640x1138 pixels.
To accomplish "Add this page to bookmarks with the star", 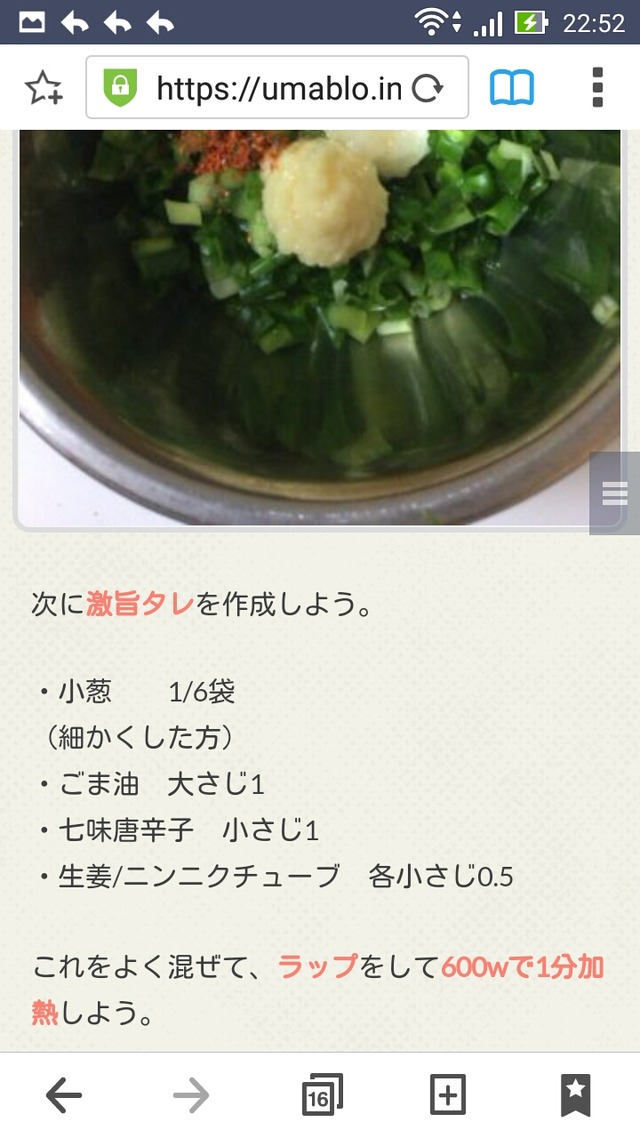I will click(x=44, y=88).
